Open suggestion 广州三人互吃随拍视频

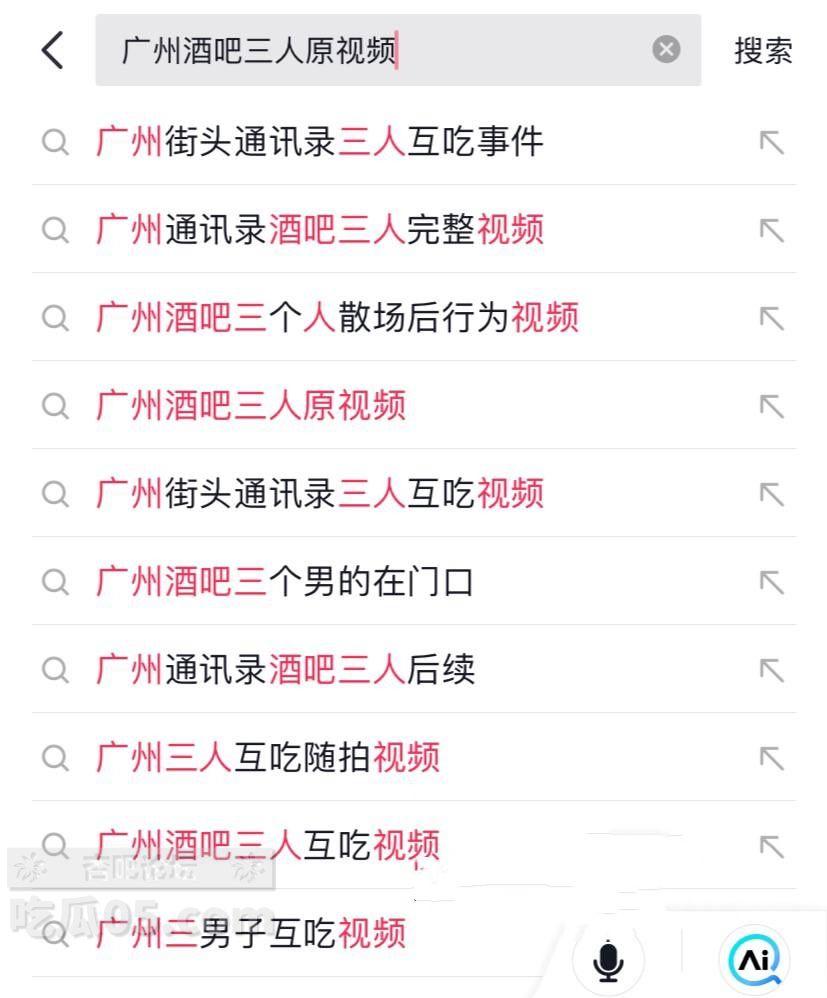coord(268,758)
